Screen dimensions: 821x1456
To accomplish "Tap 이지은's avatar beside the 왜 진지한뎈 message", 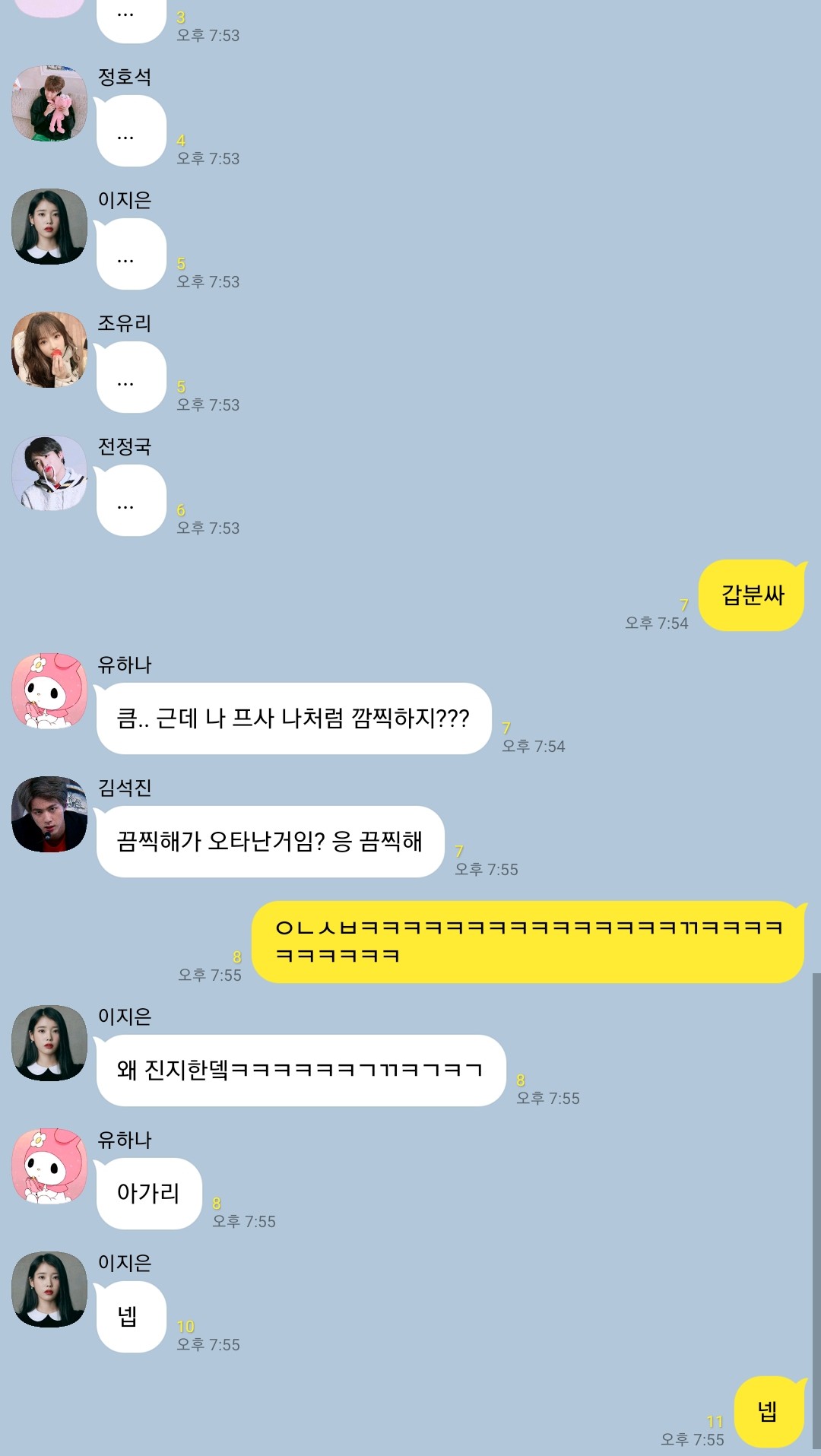I will click(49, 1043).
